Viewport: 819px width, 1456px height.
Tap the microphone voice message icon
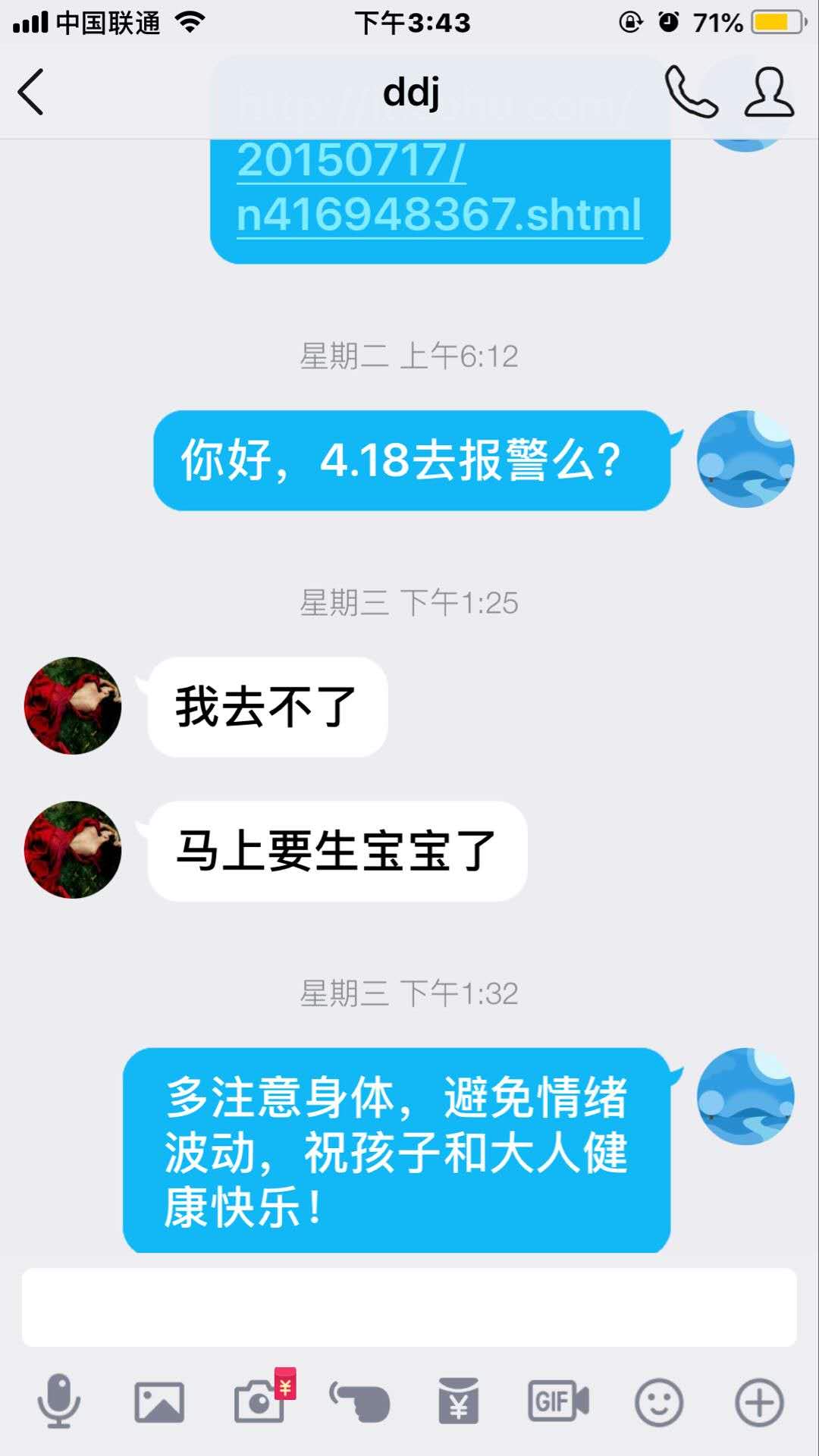click(58, 1401)
